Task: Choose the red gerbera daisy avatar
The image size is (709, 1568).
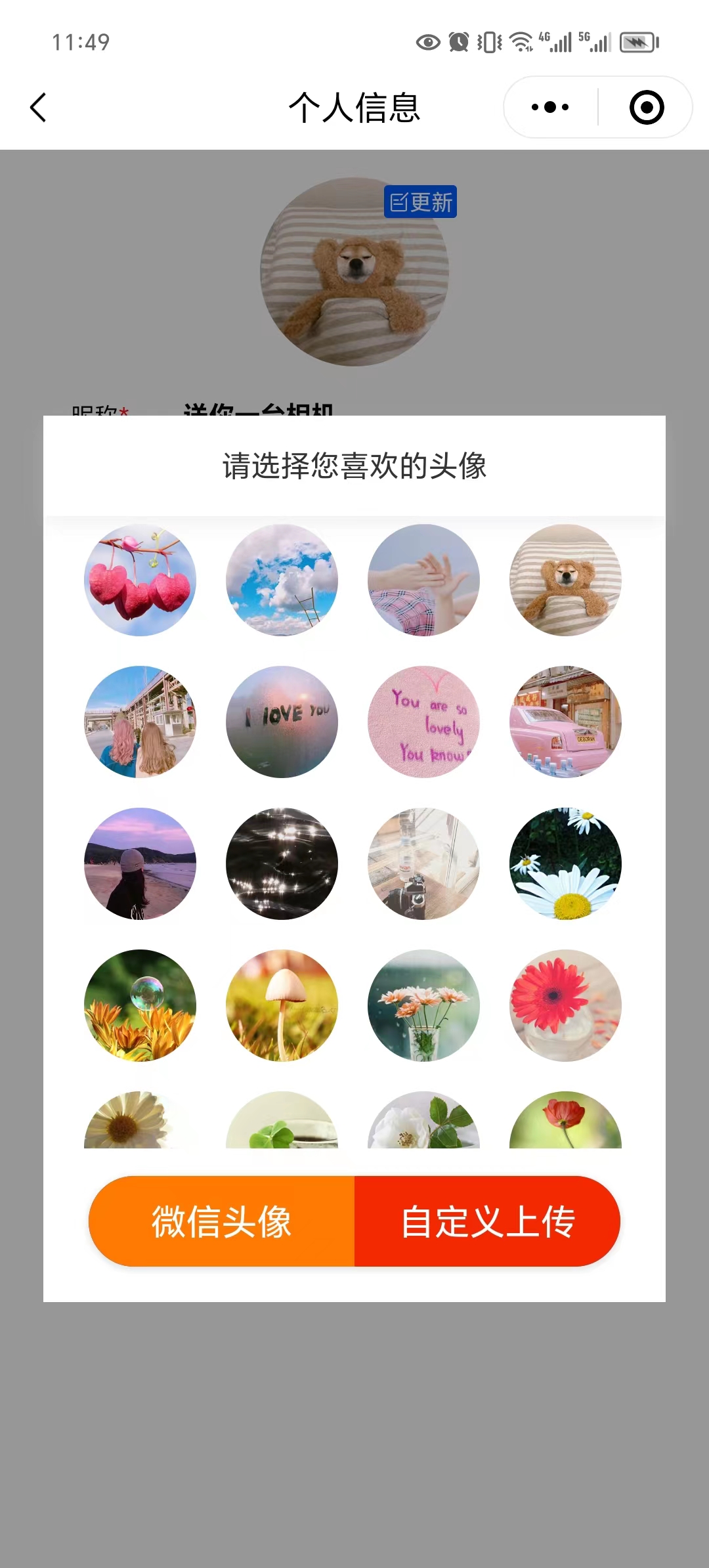Action: (566, 1006)
